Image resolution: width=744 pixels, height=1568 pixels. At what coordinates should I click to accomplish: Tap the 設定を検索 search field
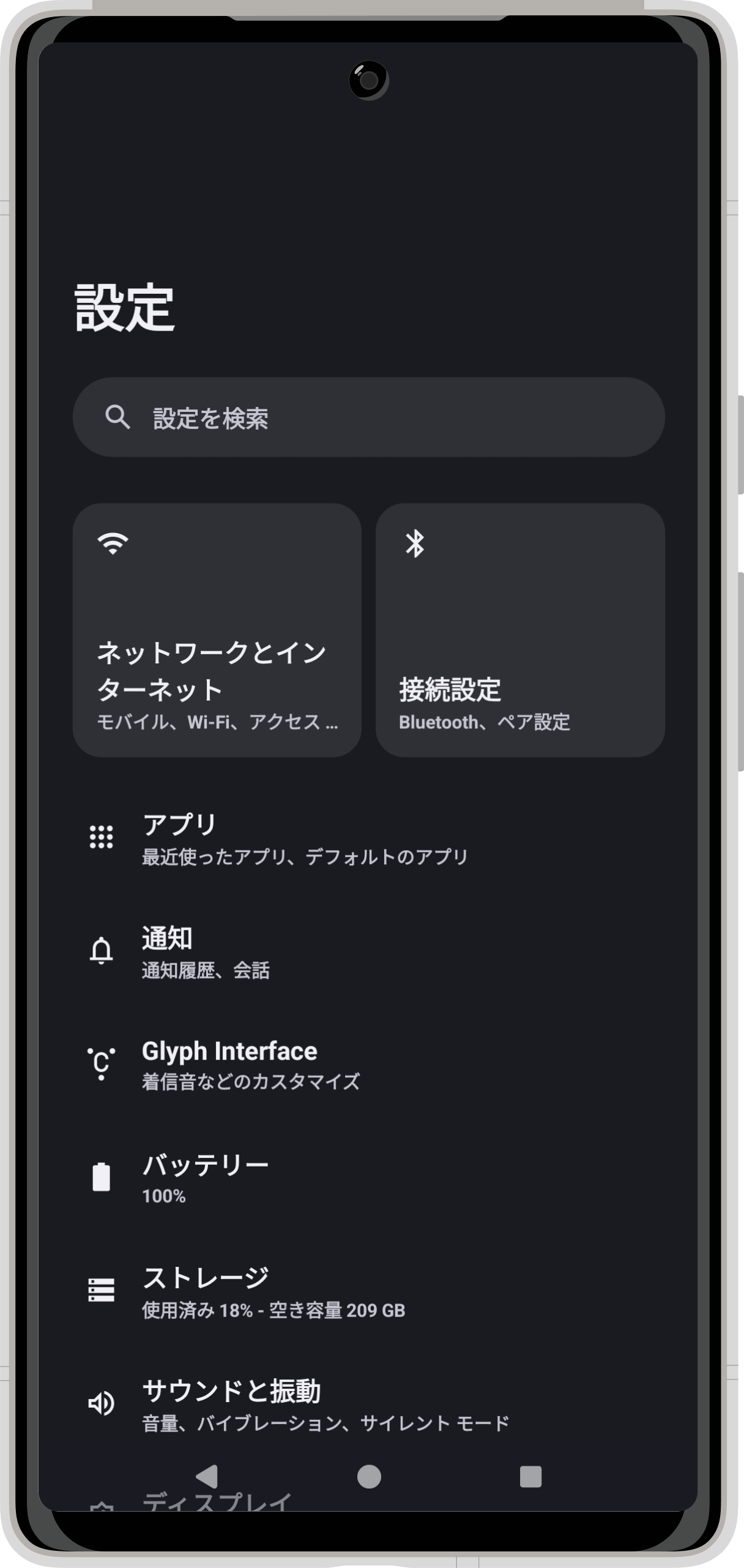click(368, 417)
